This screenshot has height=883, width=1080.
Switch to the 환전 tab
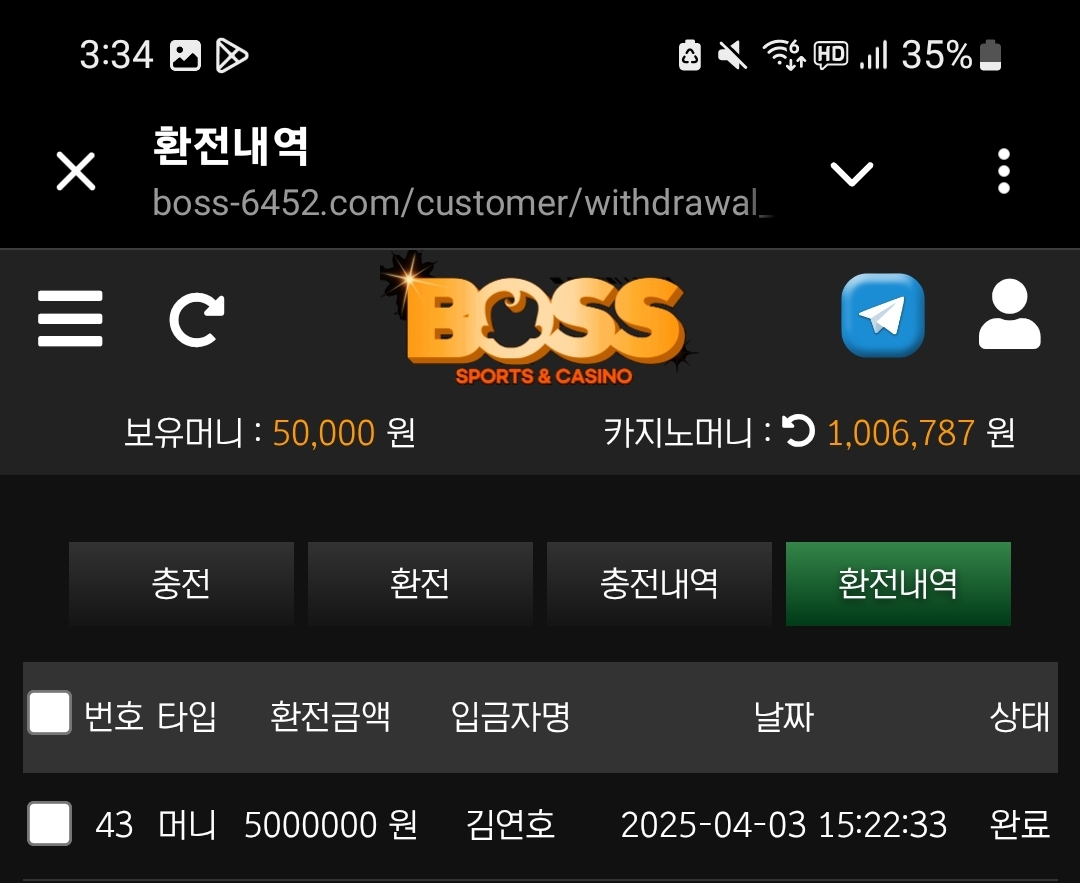[x=420, y=584]
